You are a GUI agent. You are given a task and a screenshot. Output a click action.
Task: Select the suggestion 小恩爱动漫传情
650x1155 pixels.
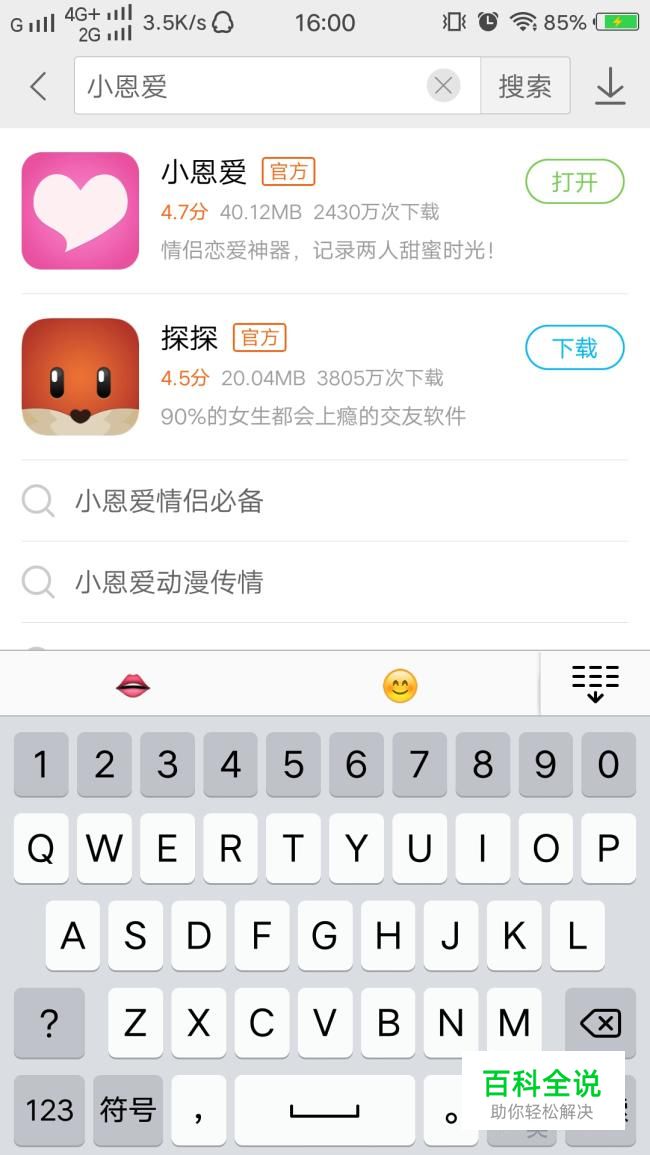(x=169, y=582)
